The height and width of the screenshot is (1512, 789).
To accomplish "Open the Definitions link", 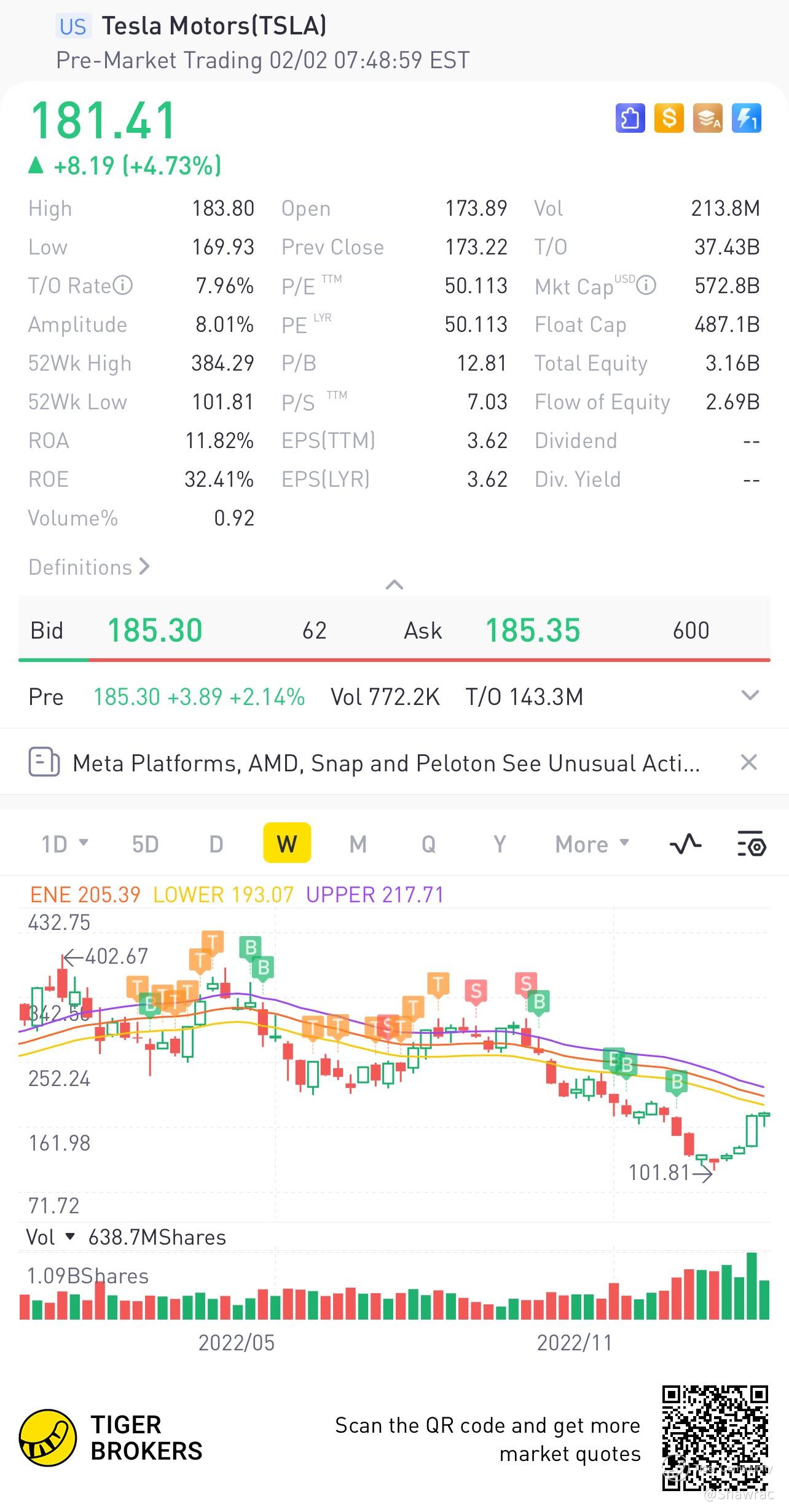I will click(x=89, y=567).
